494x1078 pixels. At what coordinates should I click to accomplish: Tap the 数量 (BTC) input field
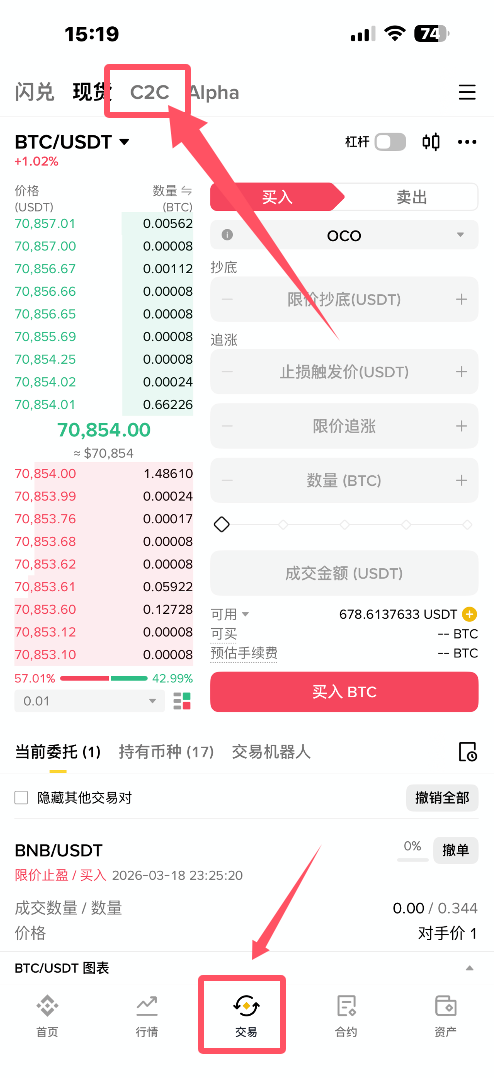[x=344, y=481]
